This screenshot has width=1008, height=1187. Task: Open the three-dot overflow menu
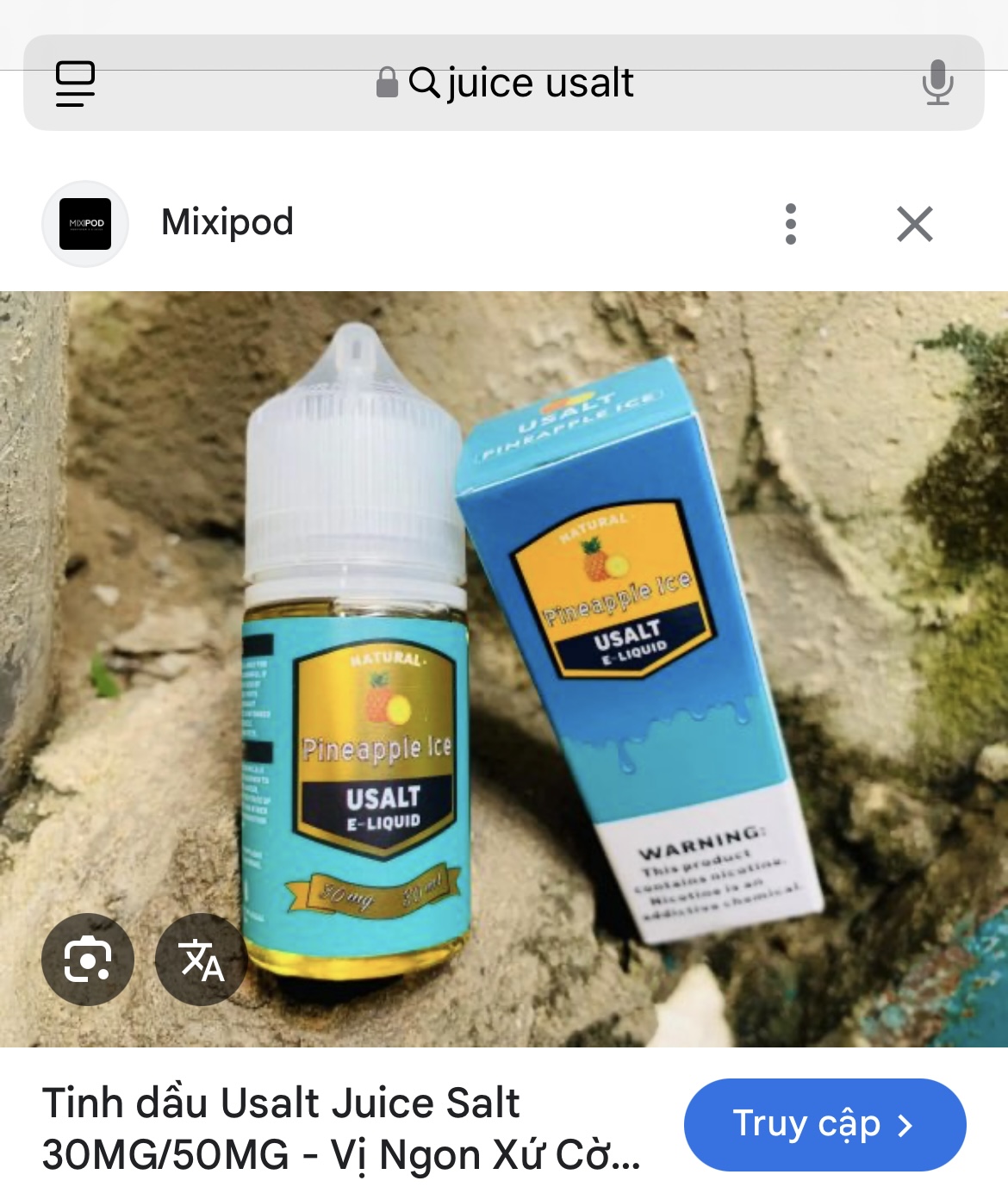[x=790, y=224]
